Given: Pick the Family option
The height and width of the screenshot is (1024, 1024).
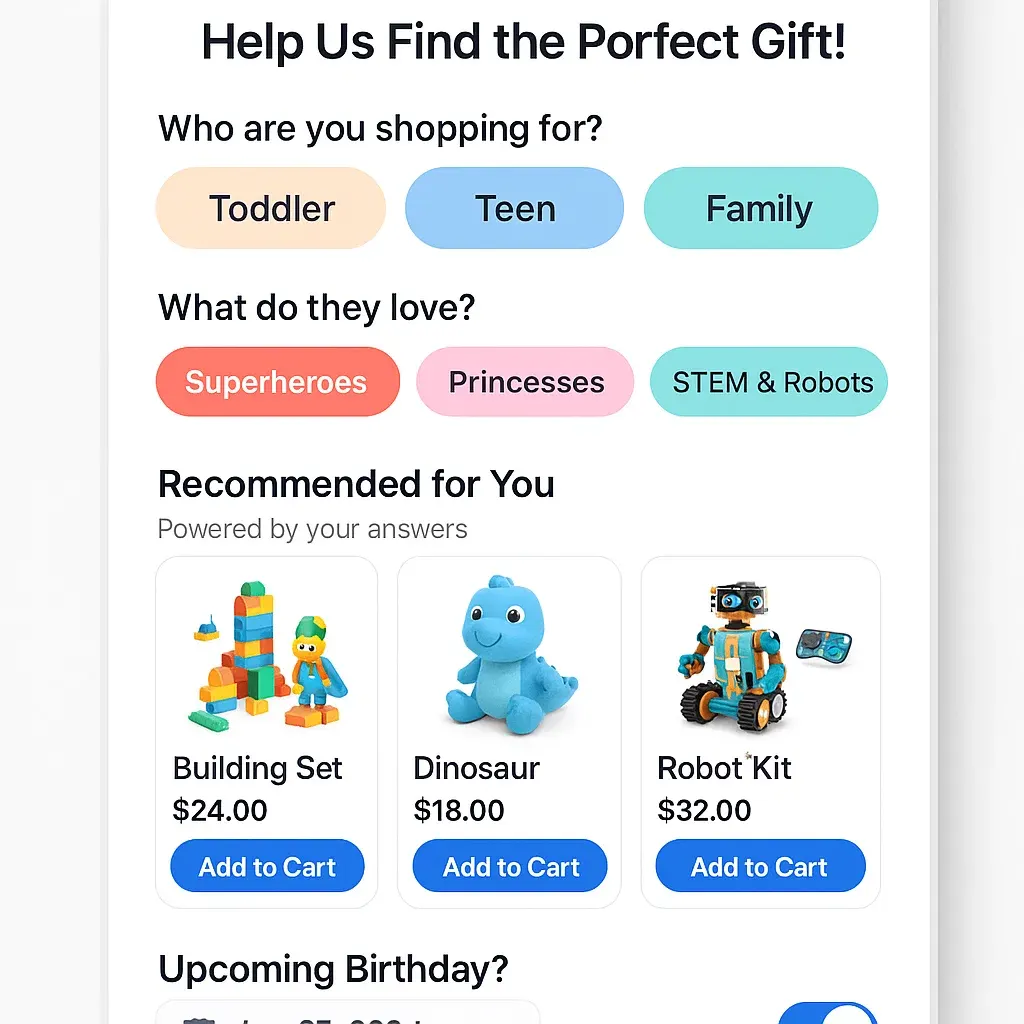Looking at the screenshot, I should 760,208.
